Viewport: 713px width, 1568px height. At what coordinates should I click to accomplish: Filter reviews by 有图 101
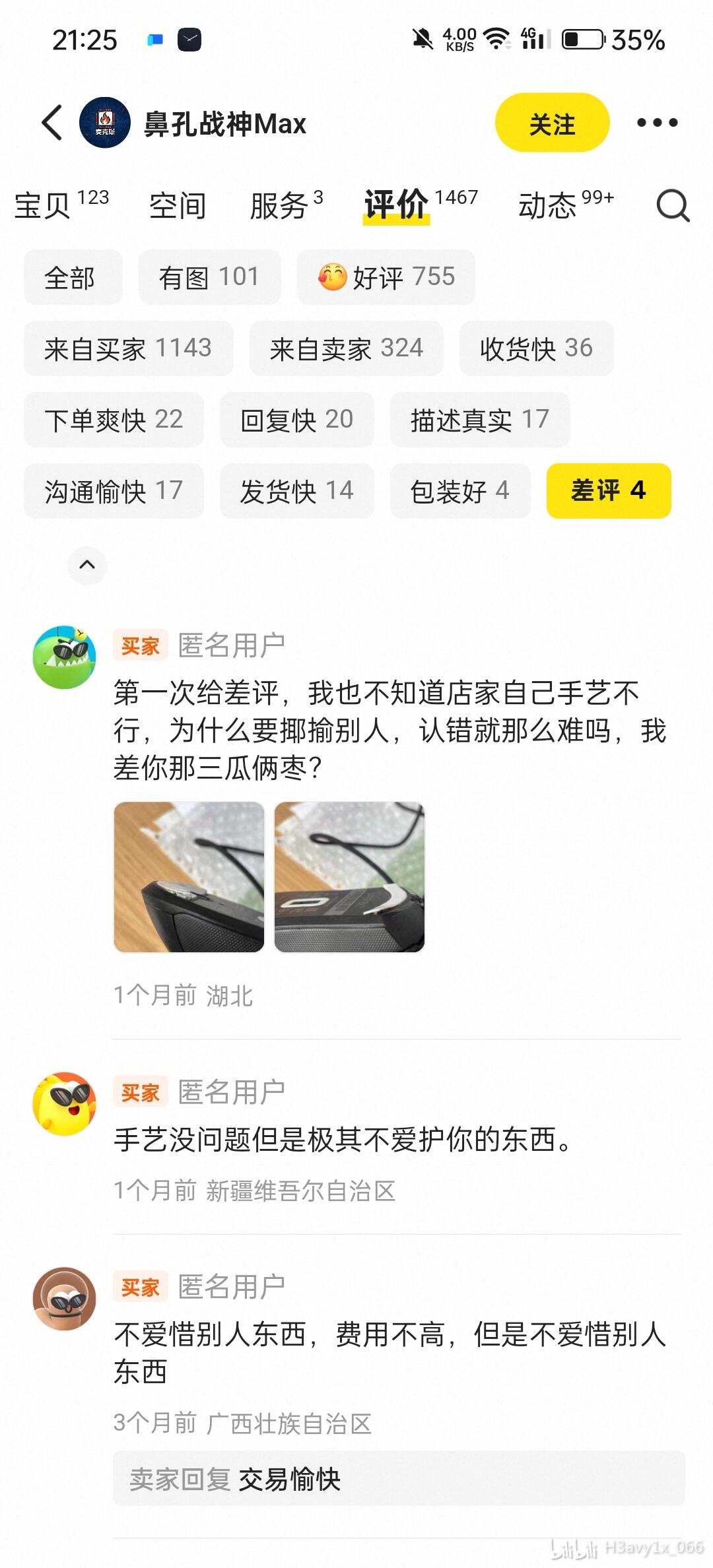pyautogui.click(x=209, y=277)
